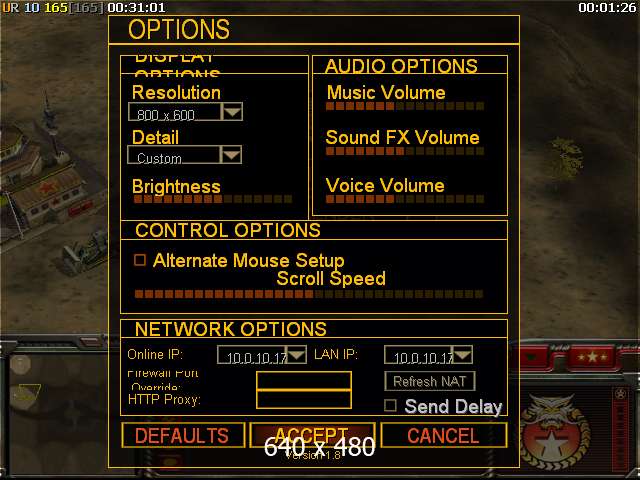Image resolution: width=640 pixels, height=480 pixels.
Task: Expand the Detail dropdown
Action: click(x=231, y=155)
